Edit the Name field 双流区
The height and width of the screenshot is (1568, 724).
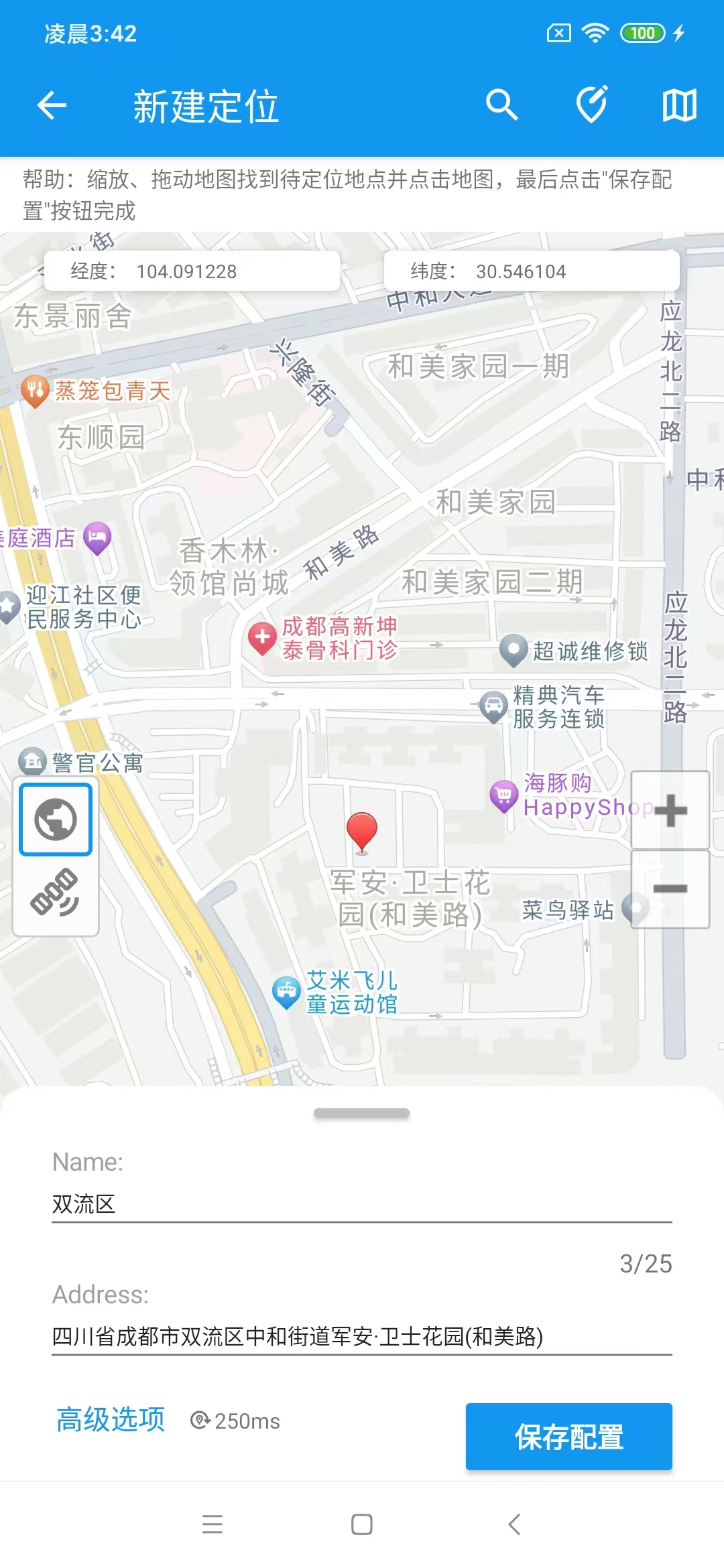(x=361, y=1204)
